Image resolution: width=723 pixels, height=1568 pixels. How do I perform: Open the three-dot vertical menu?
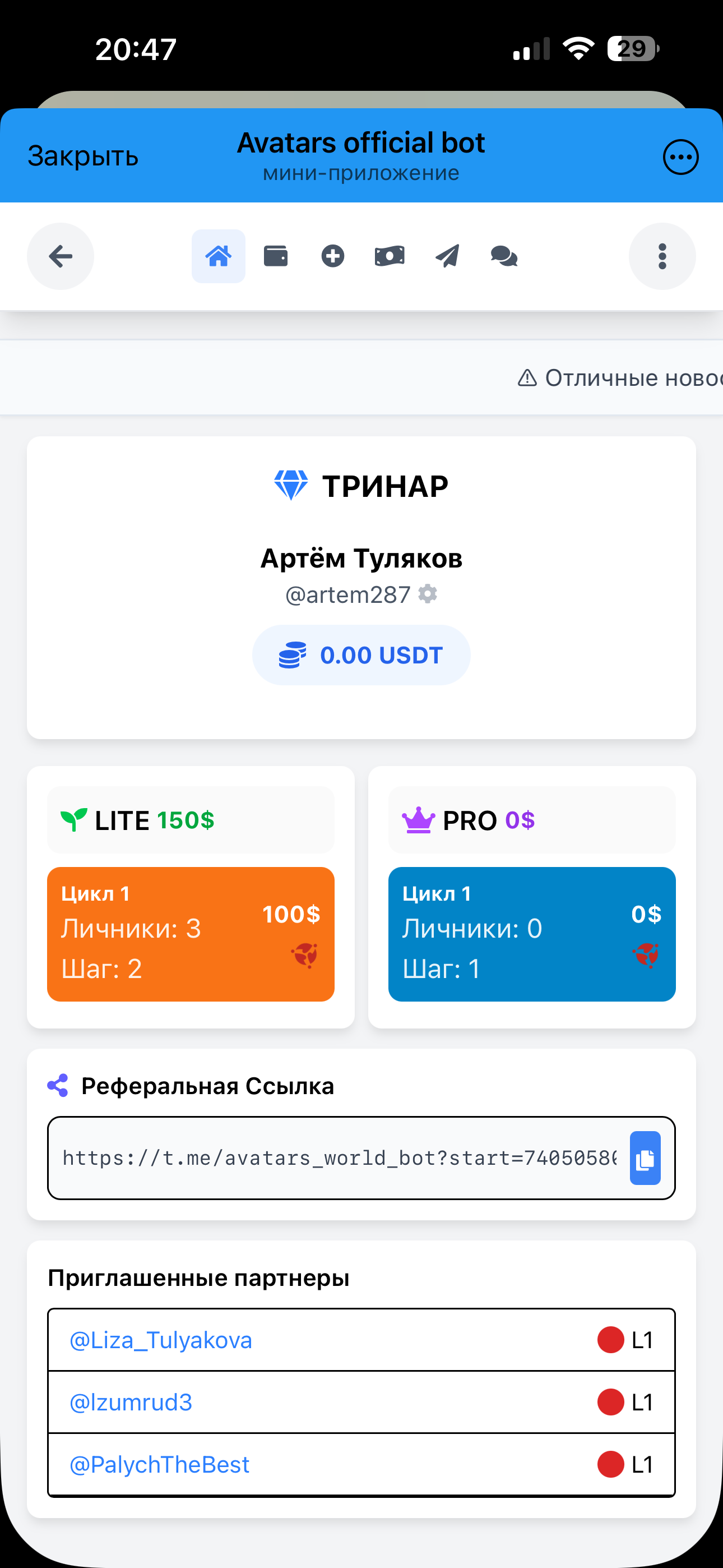(662, 256)
